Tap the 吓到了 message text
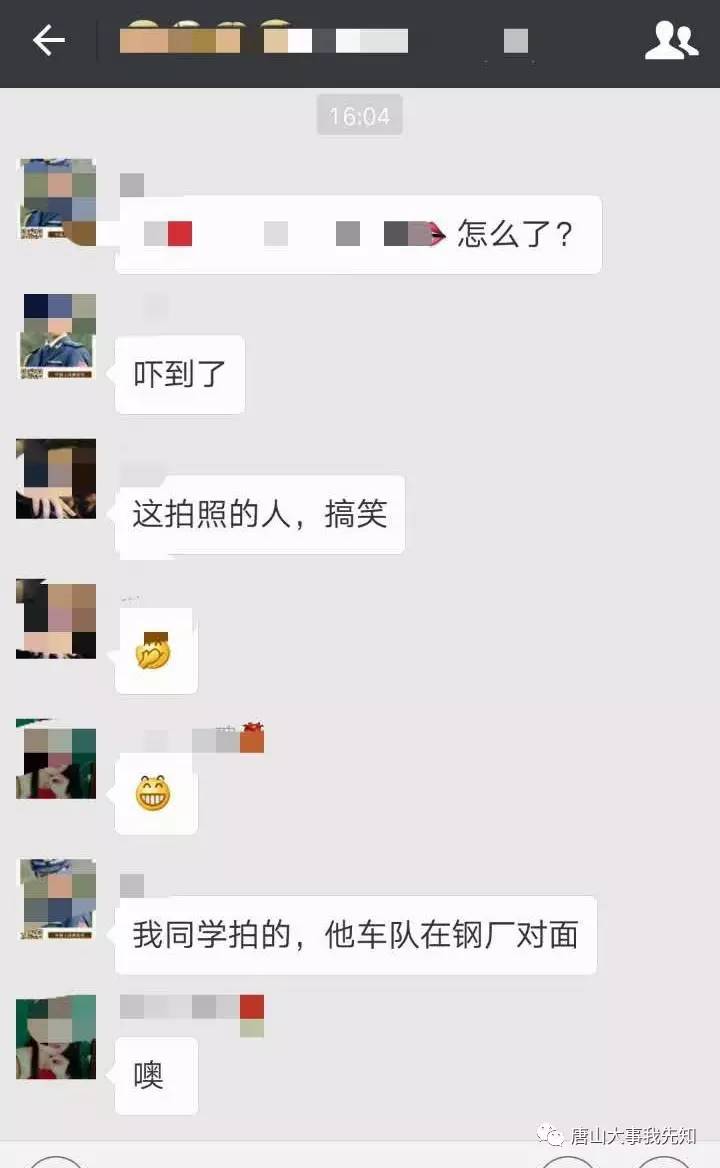This screenshot has width=720, height=1168. coord(179,374)
